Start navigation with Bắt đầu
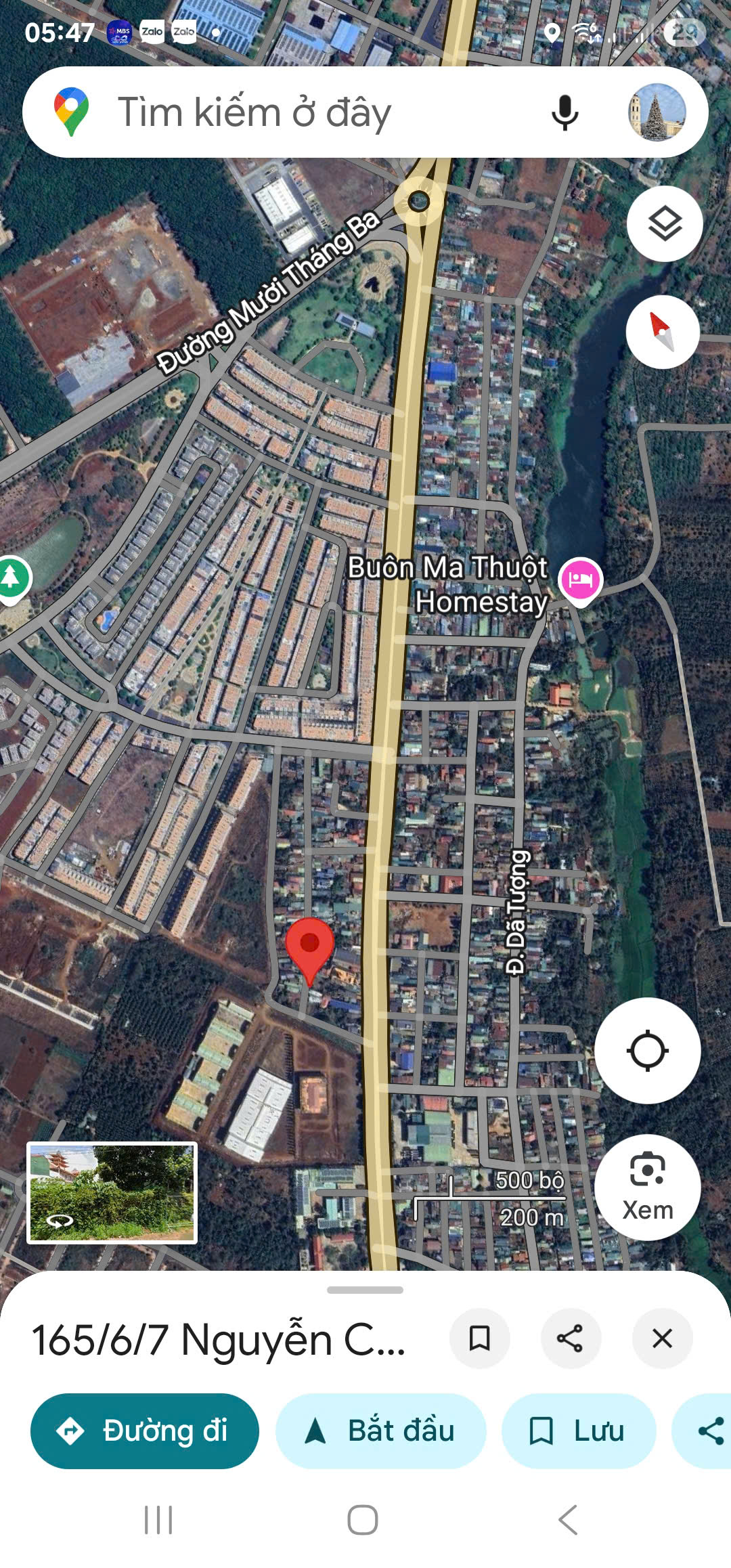731x1568 pixels. 380,1431
